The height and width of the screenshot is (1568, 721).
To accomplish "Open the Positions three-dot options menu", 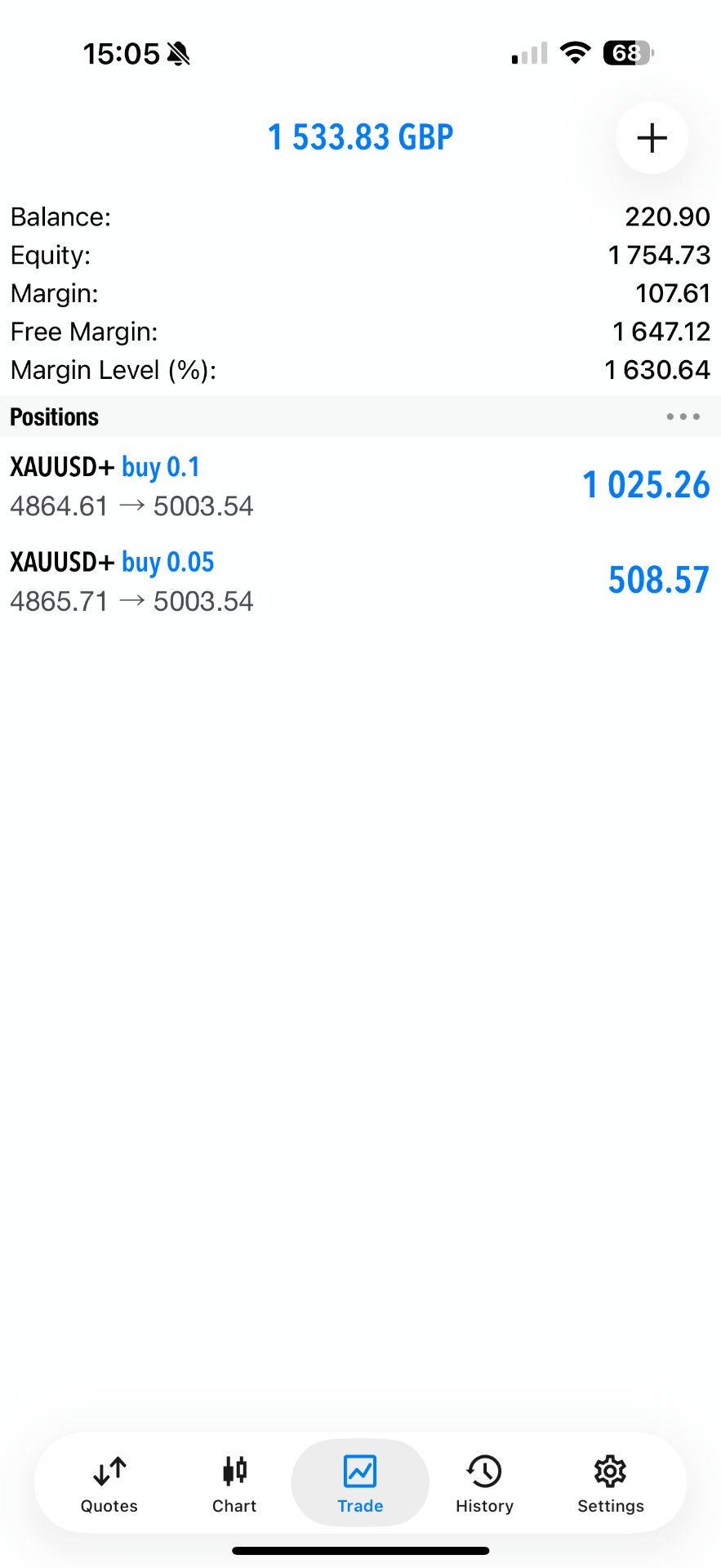I will [683, 416].
